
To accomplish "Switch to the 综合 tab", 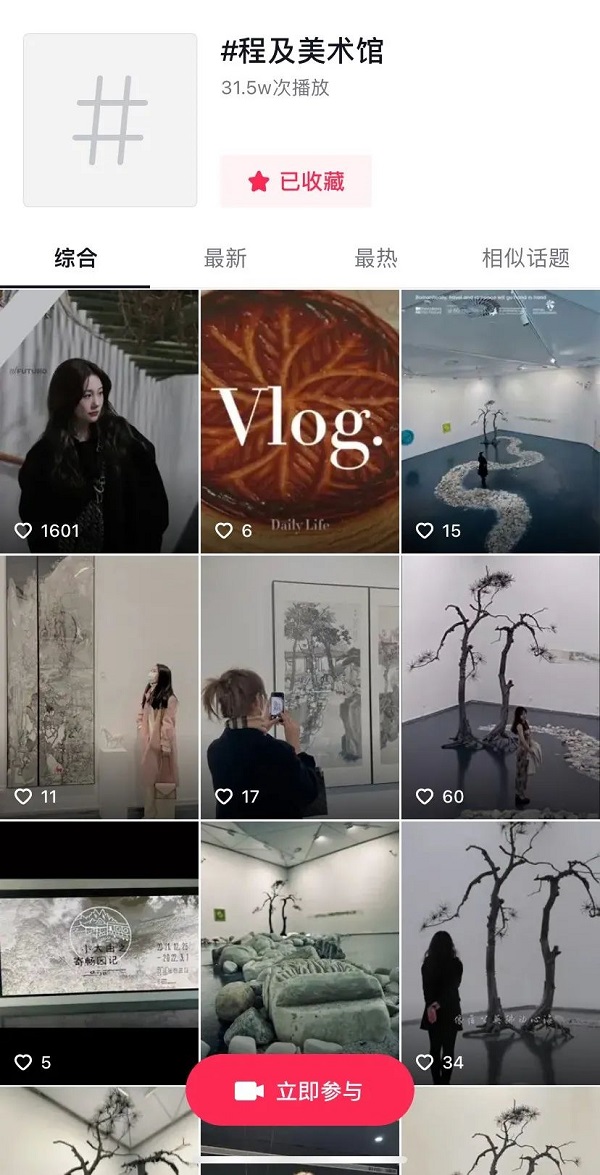I will pyautogui.click(x=75, y=258).
